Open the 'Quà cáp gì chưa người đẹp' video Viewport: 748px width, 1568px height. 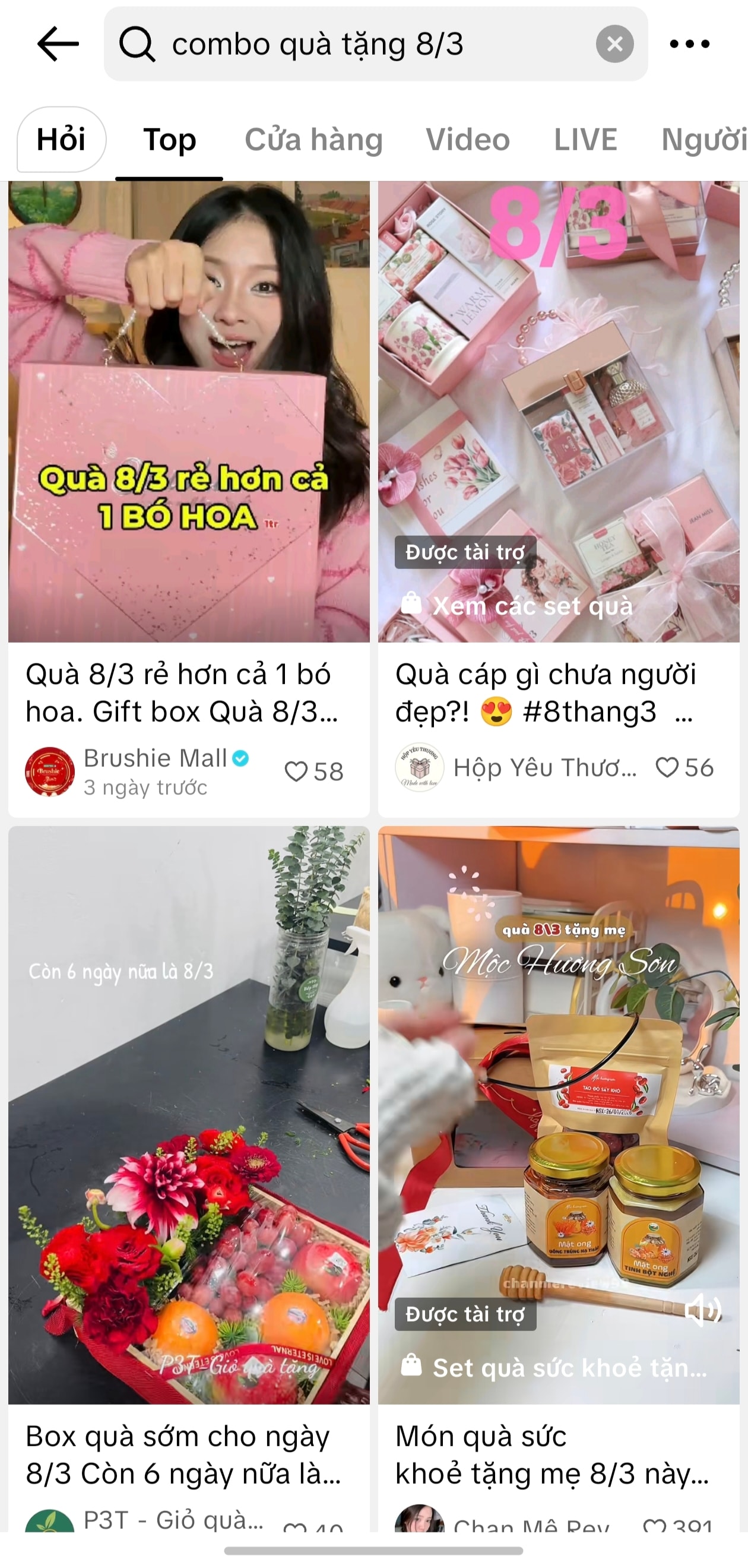(x=559, y=365)
